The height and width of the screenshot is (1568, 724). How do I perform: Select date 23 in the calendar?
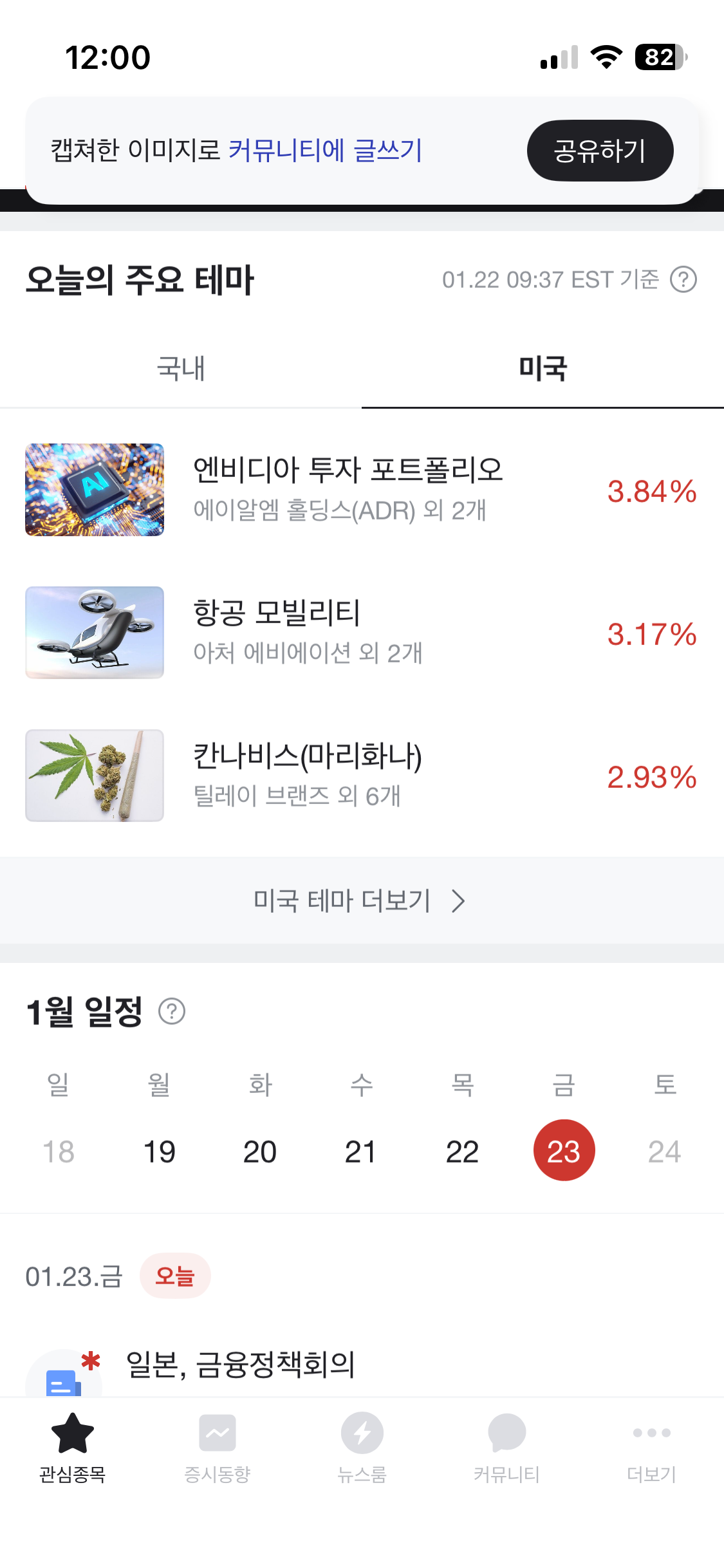pyautogui.click(x=564, y=1150)
